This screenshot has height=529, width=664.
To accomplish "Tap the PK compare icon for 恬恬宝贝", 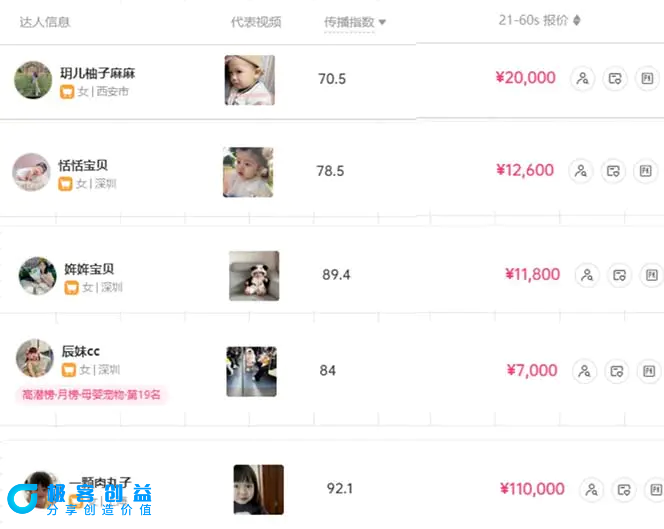I will click(646, 171).
